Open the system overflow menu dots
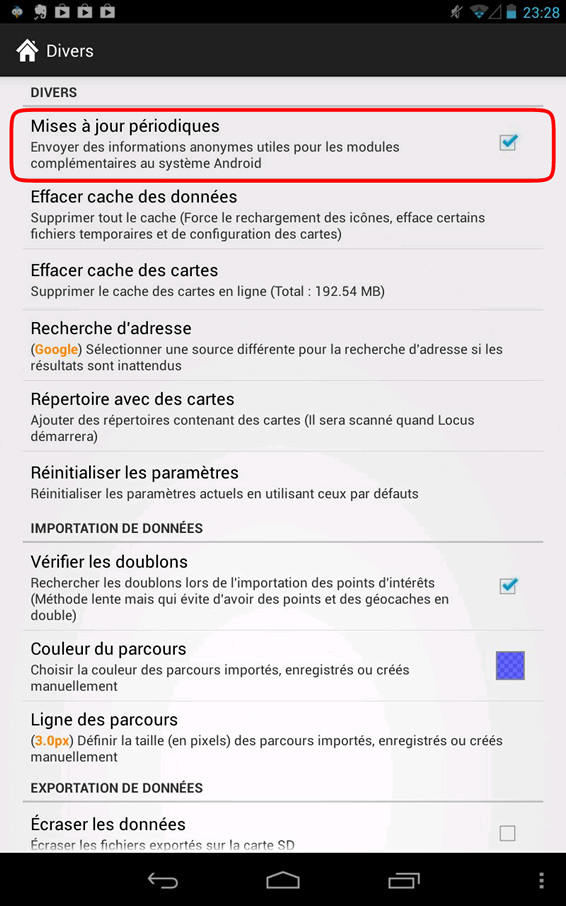Viewport: 566px width, 906px height. (541, 880)
